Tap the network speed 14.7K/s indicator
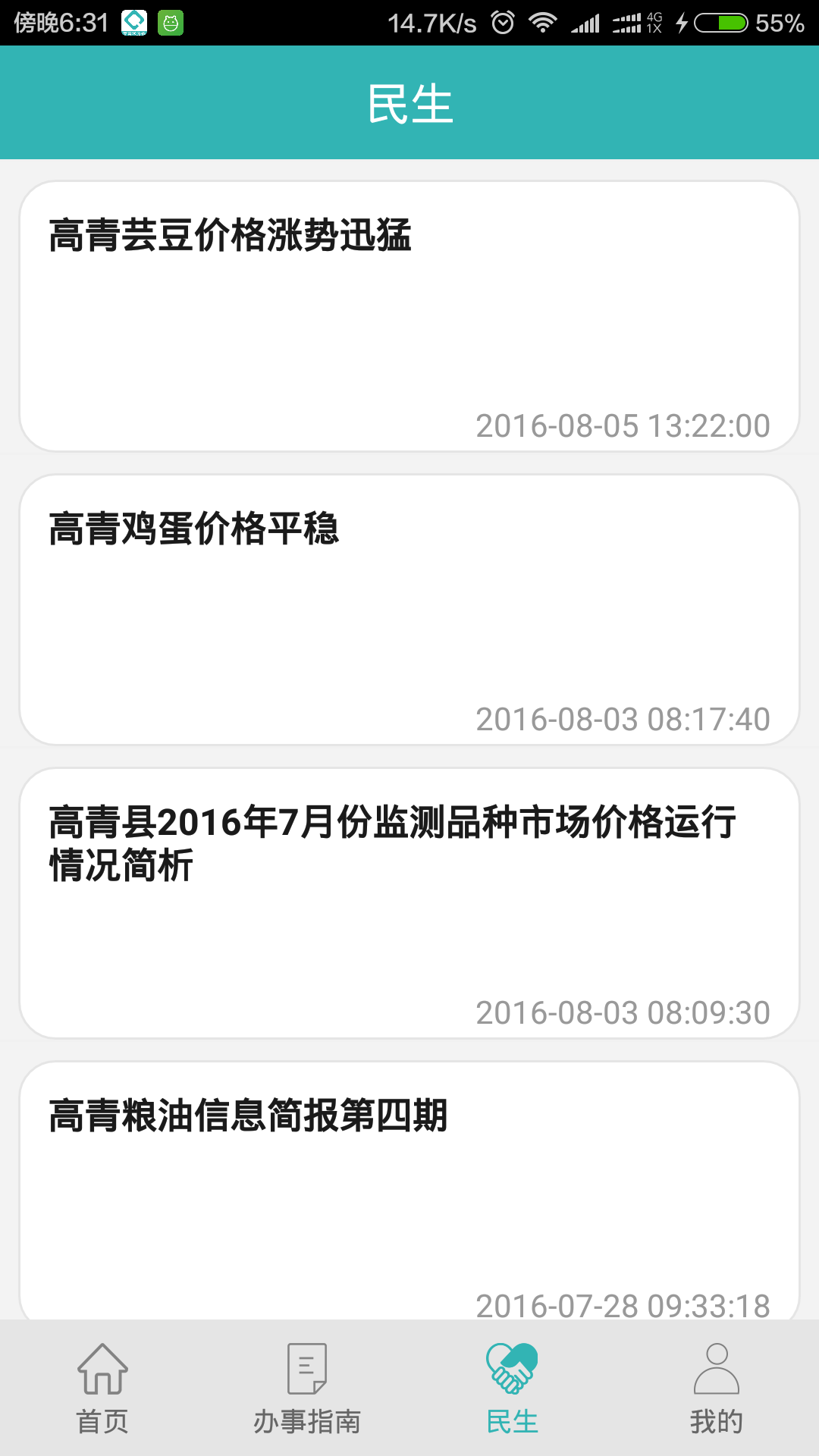Viewport: 819px width, 1456px height. (431, 20)
